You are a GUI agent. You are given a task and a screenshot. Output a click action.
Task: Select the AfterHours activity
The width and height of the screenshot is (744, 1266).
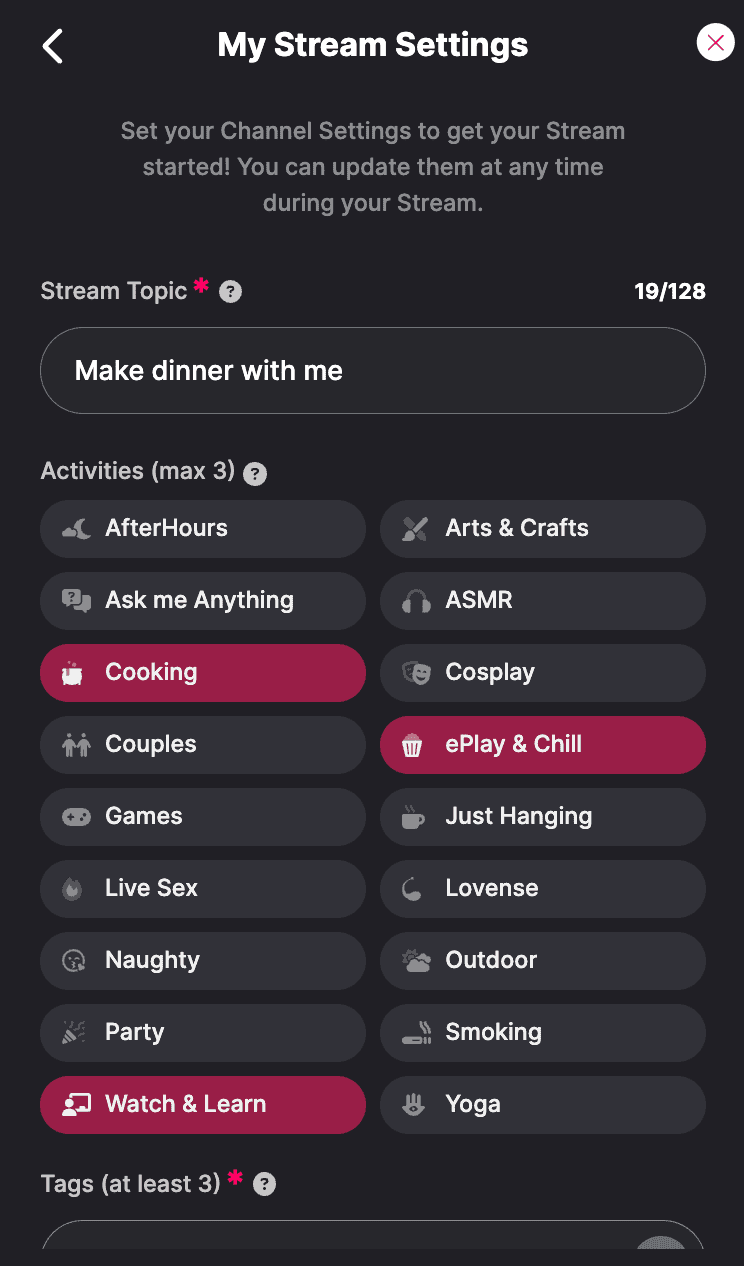click(203, 529)
